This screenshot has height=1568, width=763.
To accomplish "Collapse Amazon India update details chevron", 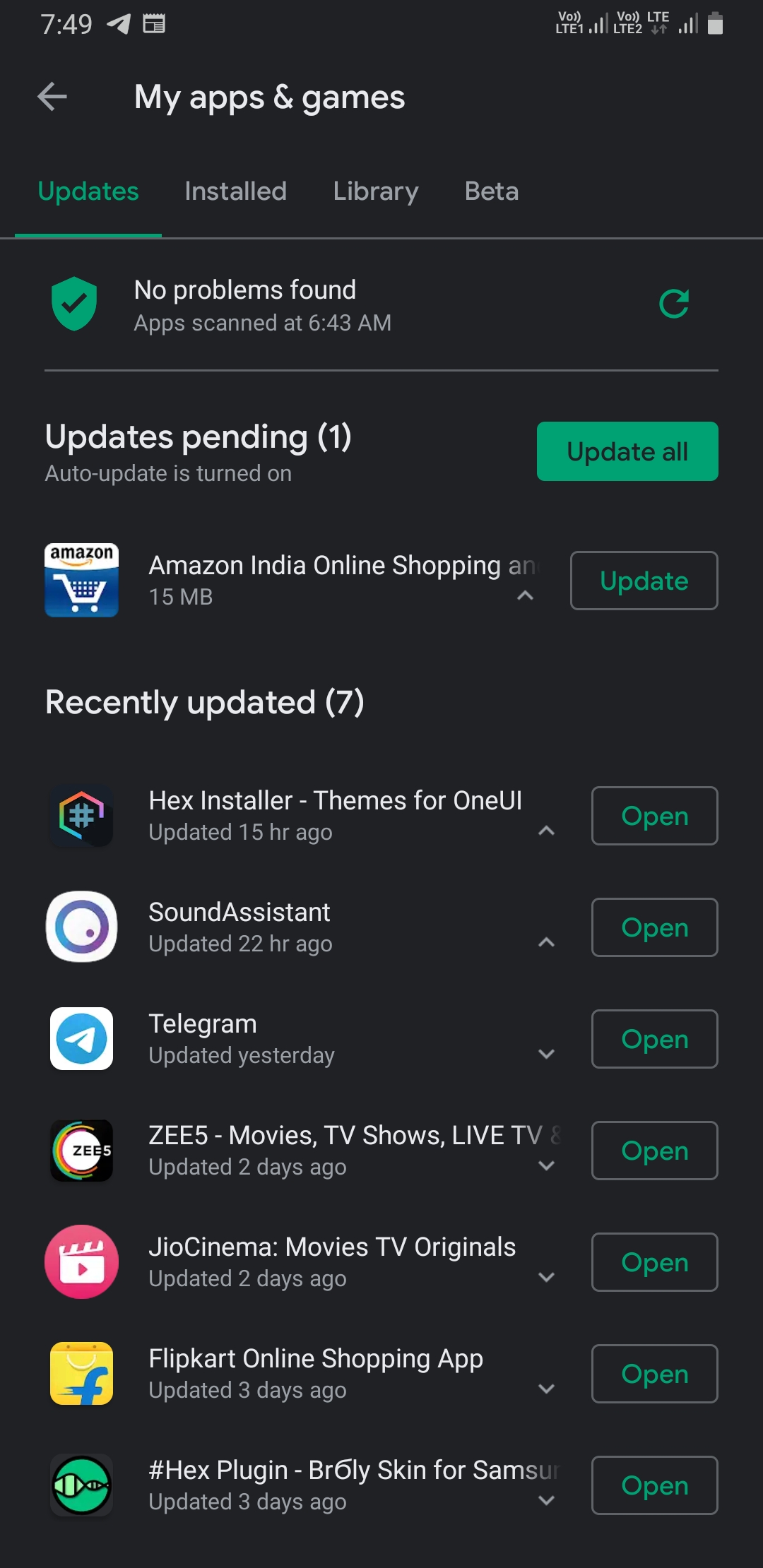I will pyautogui.click(x=525, y=595).
